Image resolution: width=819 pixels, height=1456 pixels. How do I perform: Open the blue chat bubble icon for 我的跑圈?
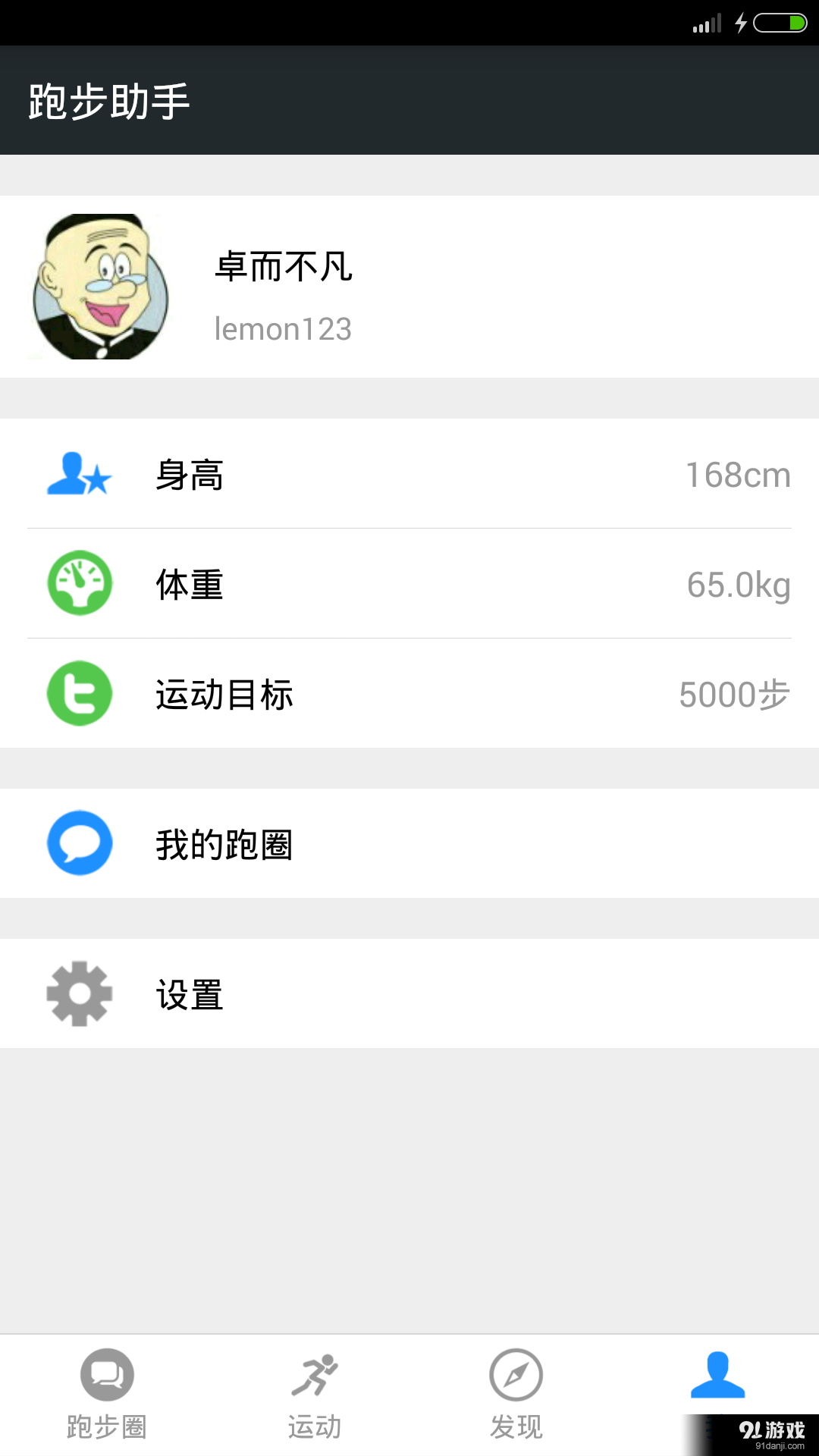pyautogui.click(x=79, y=843)
